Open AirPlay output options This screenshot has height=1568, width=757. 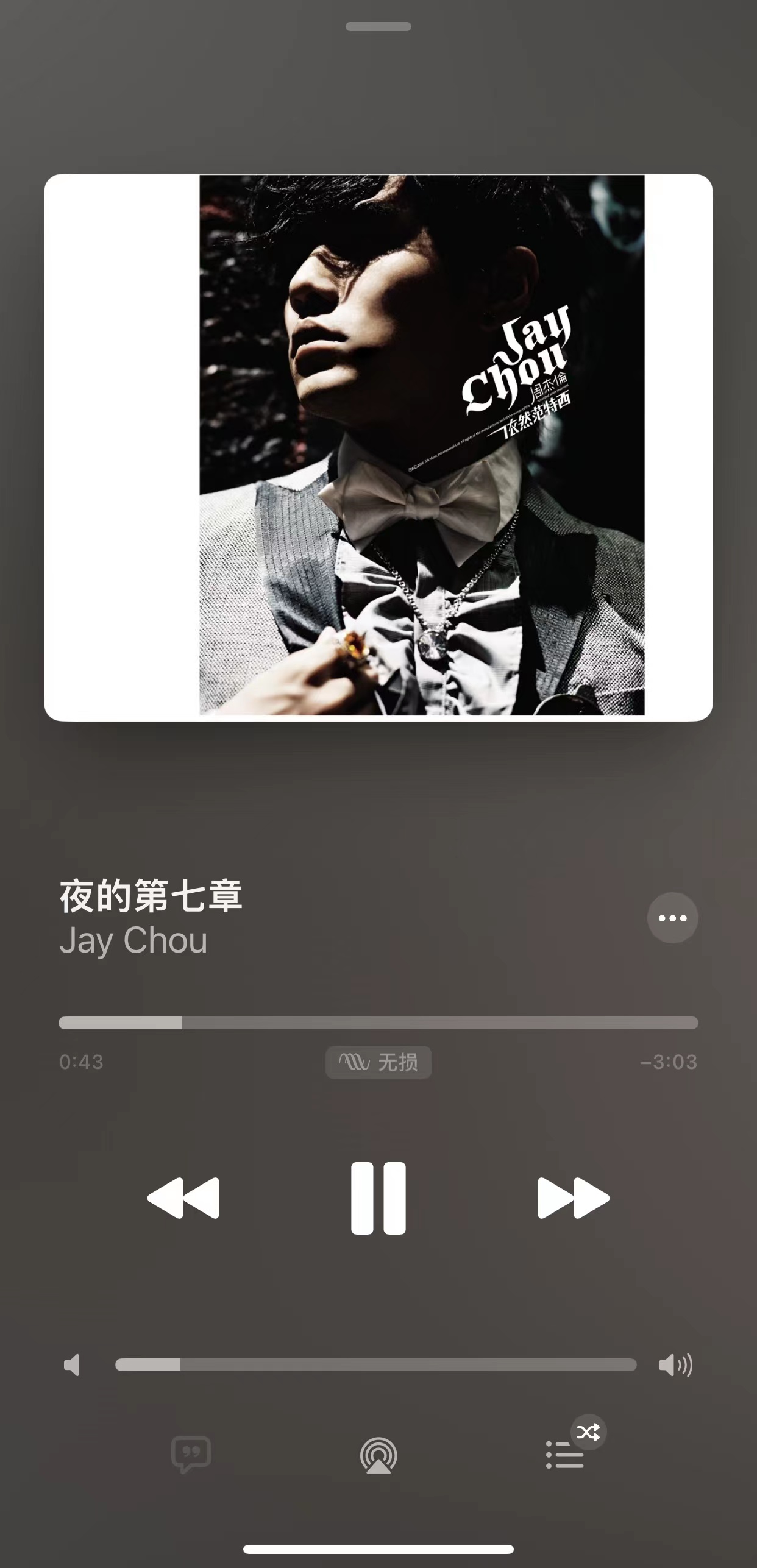click(x=378, y=1455)
